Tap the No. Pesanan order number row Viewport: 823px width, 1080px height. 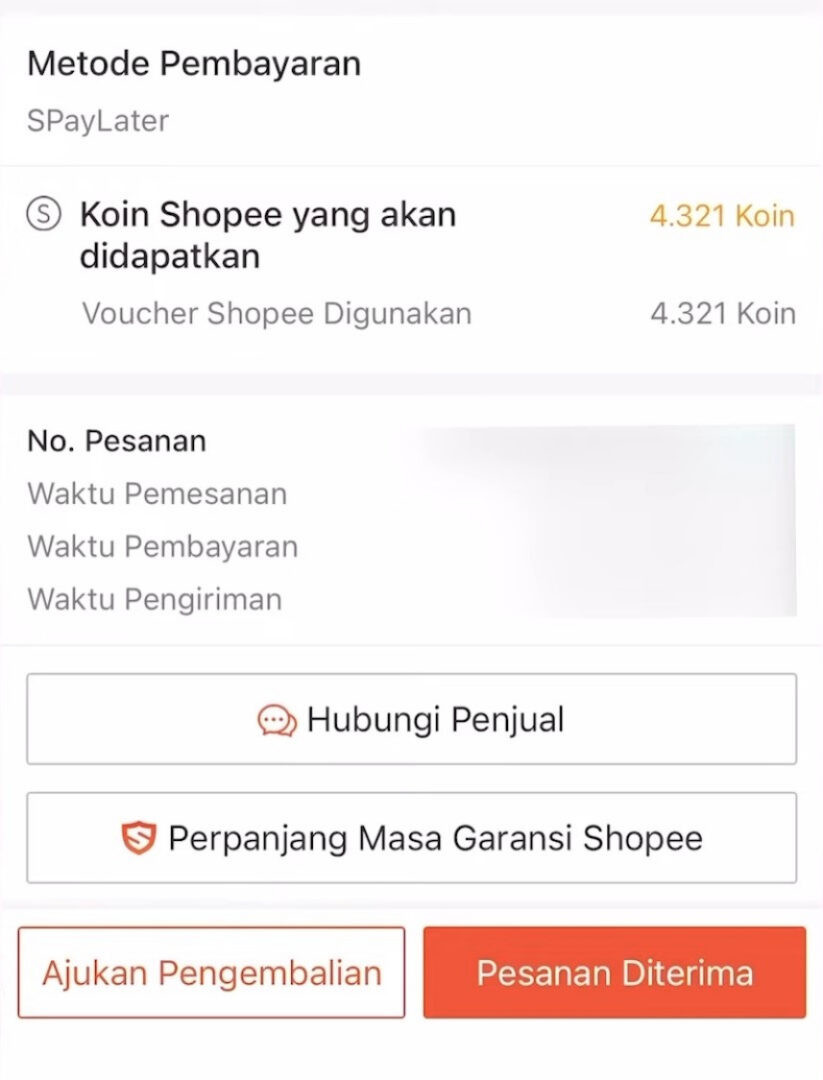point(118,440)
